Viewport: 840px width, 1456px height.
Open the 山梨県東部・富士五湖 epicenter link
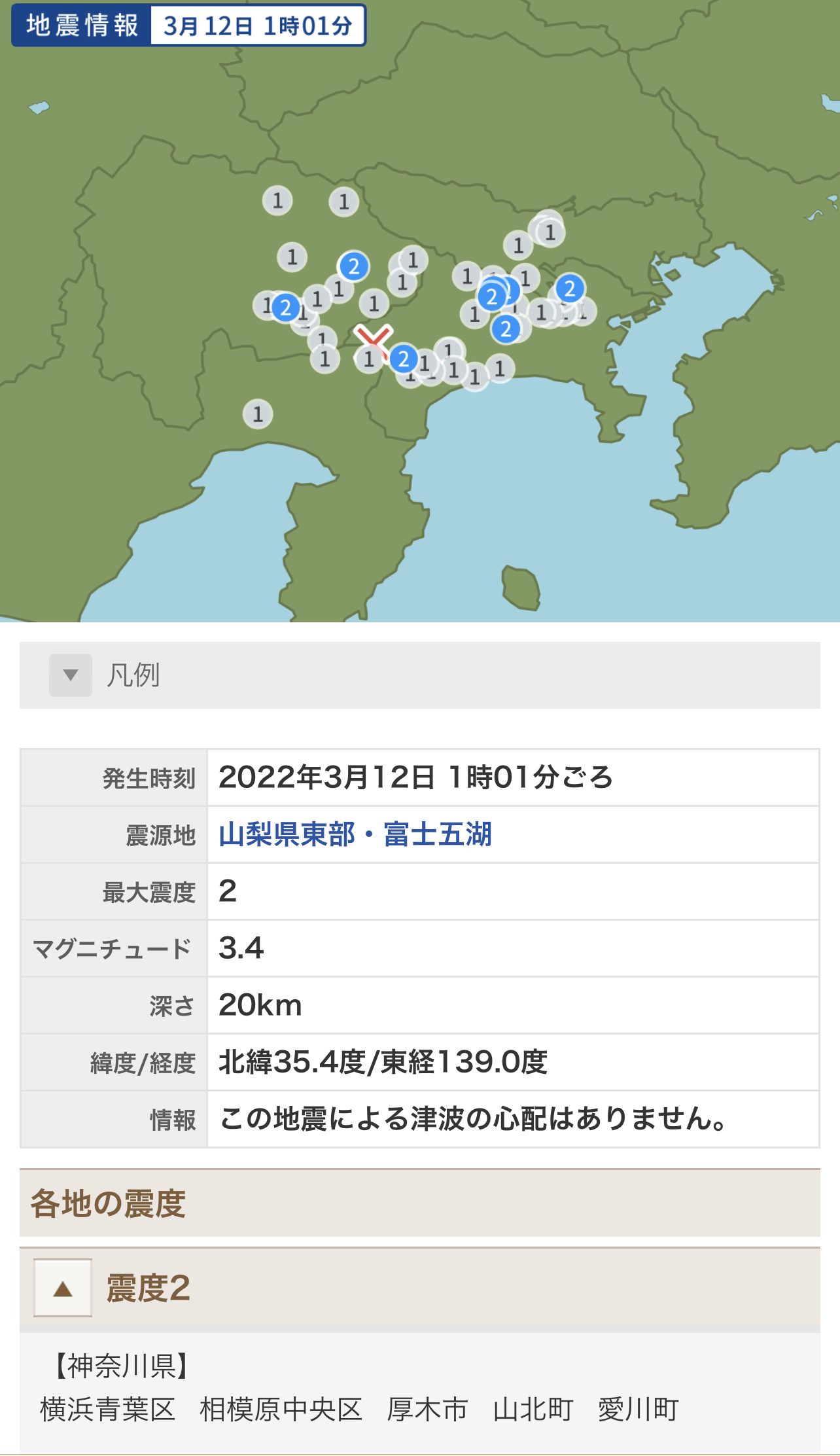click(x=357, y=834)
